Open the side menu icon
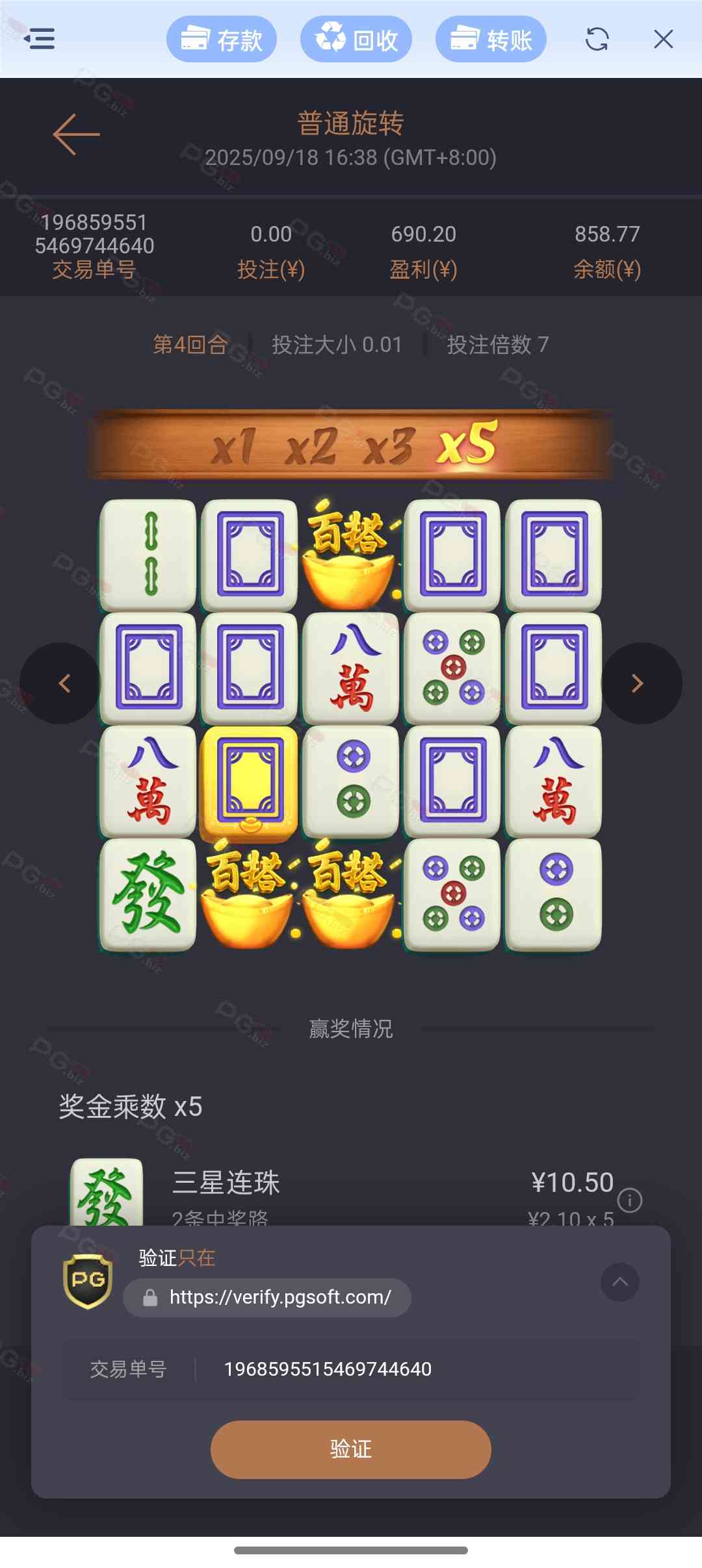The width and height of the screenshot is (702, 1568). click(40, 39)
